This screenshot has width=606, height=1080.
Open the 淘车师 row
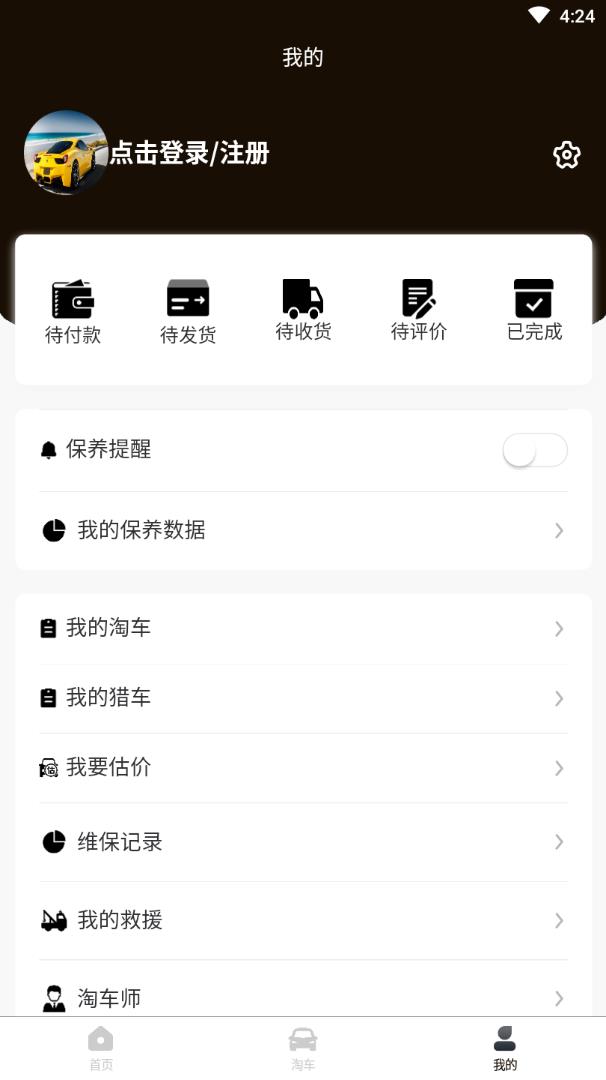tap(303, 997)
